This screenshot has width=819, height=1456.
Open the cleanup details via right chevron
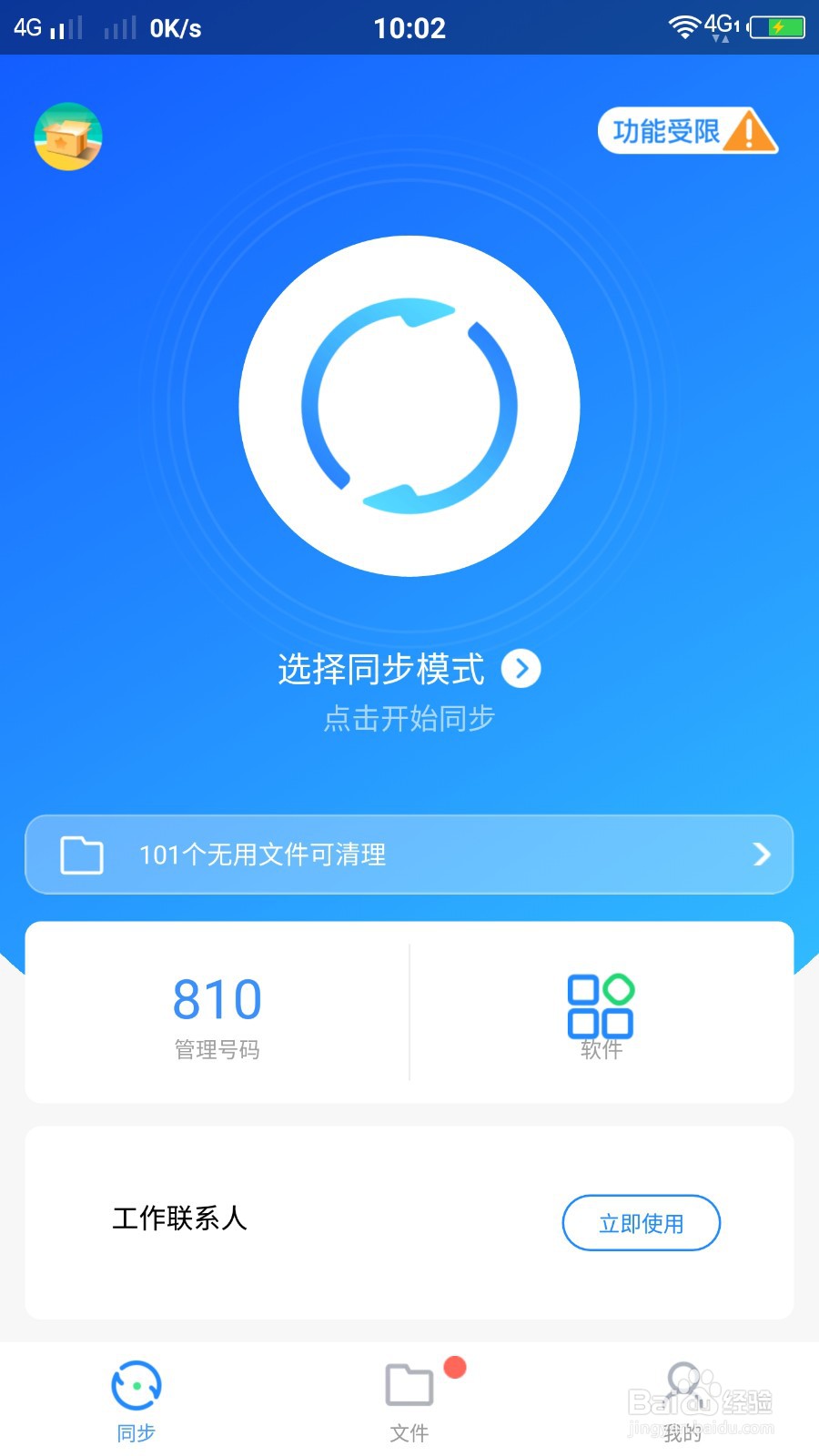pos(761,854)
